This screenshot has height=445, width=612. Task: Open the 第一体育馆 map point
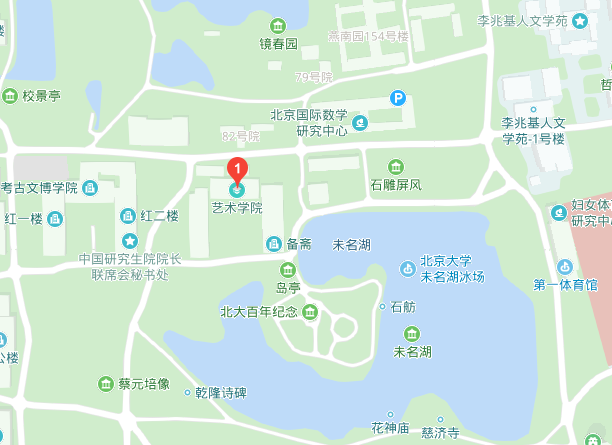pos(565,267)
